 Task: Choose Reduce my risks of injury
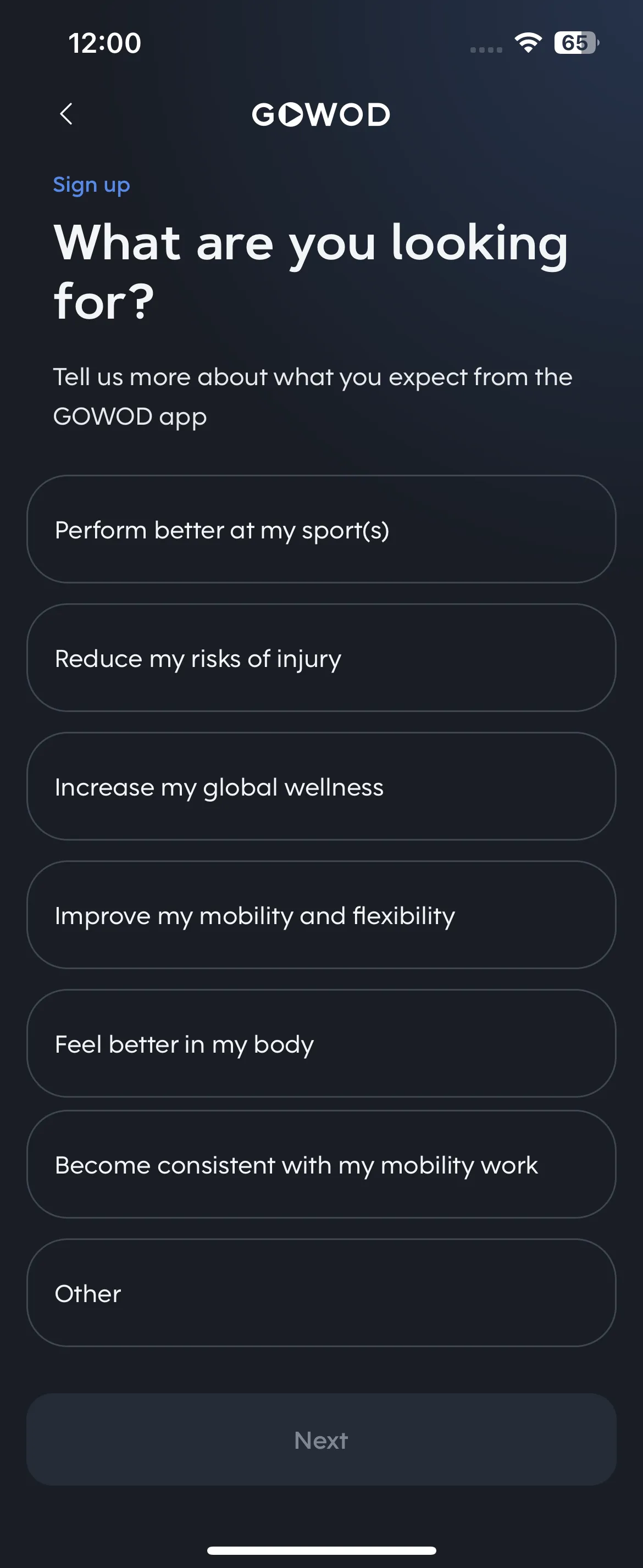[321, 658]
